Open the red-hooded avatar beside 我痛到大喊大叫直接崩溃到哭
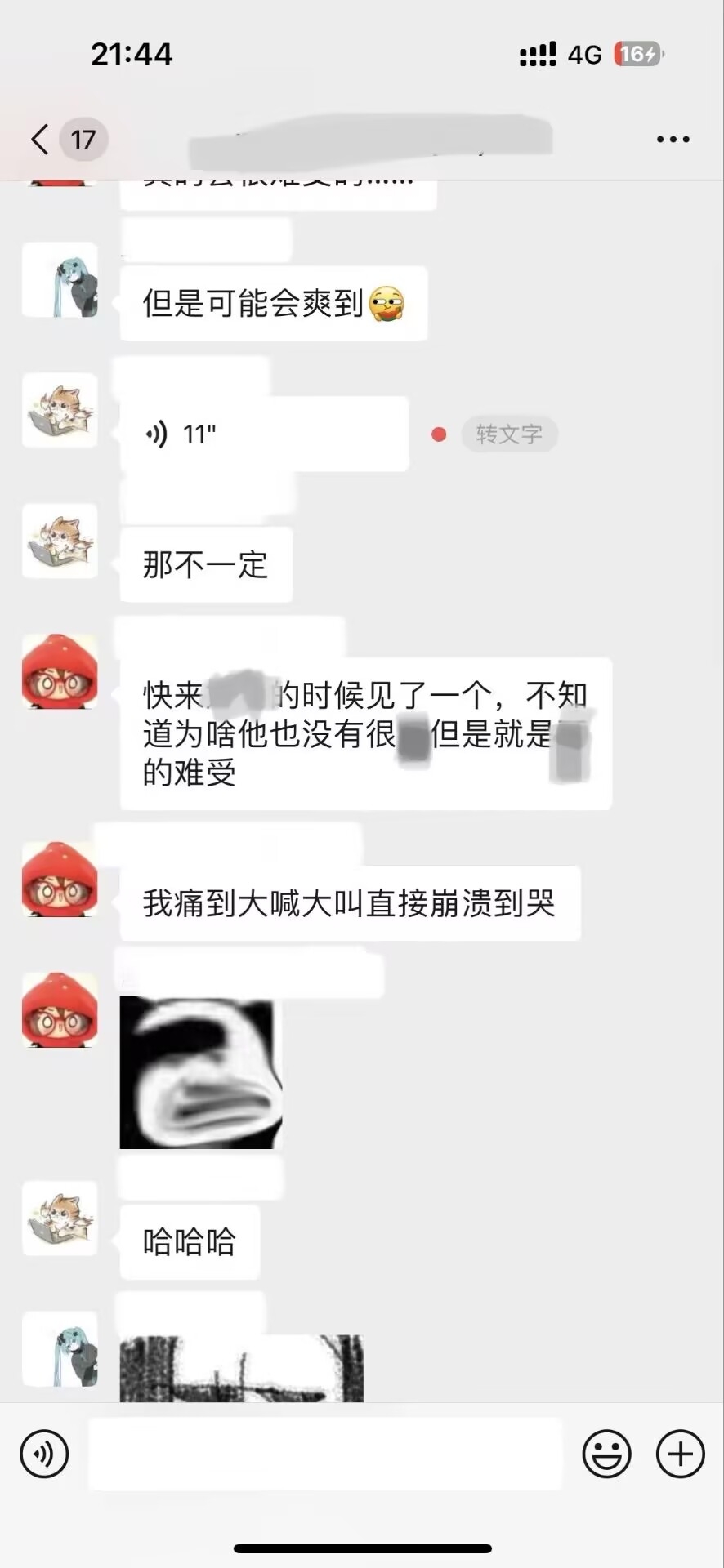724x1568 pixels. (x=60, y=879)
